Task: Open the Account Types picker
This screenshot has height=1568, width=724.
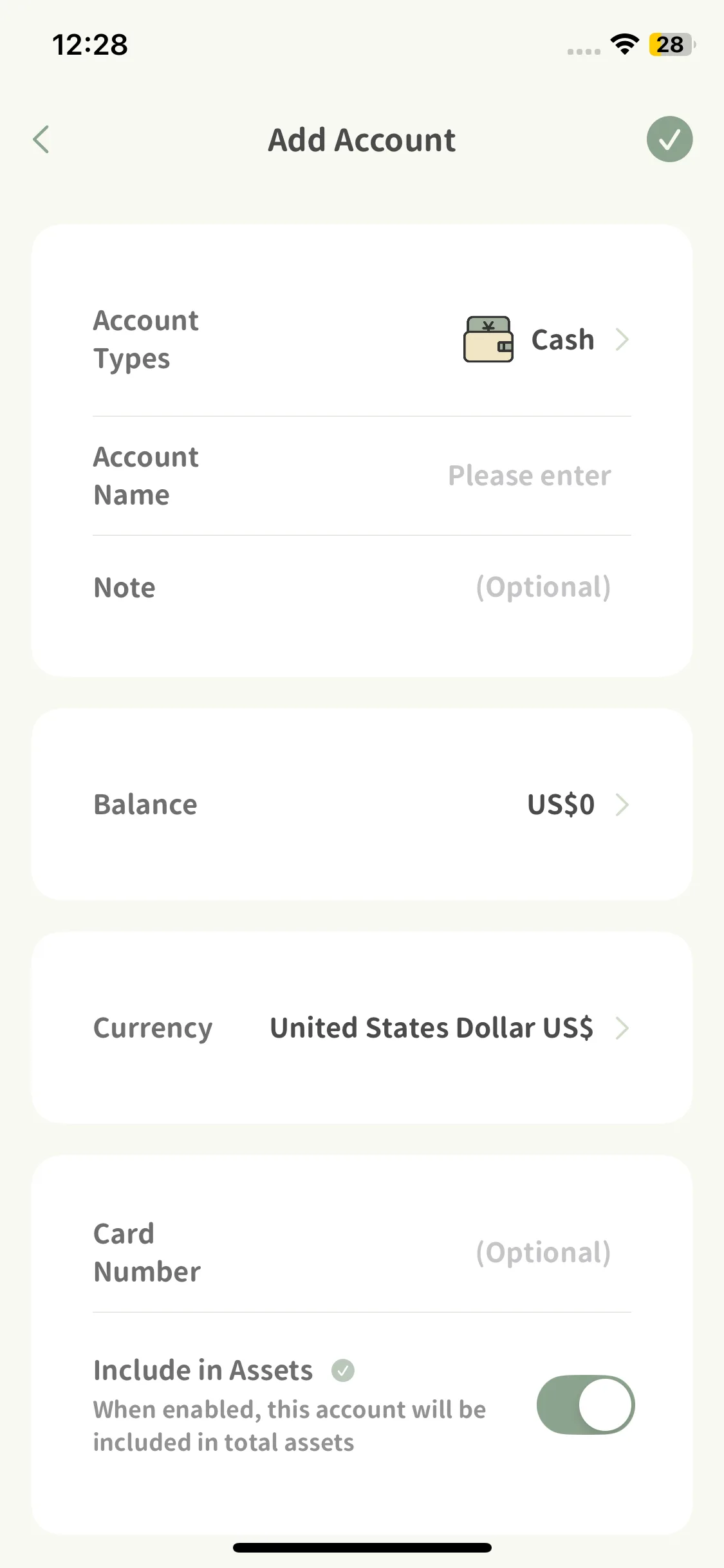Action: pos(547,340)
